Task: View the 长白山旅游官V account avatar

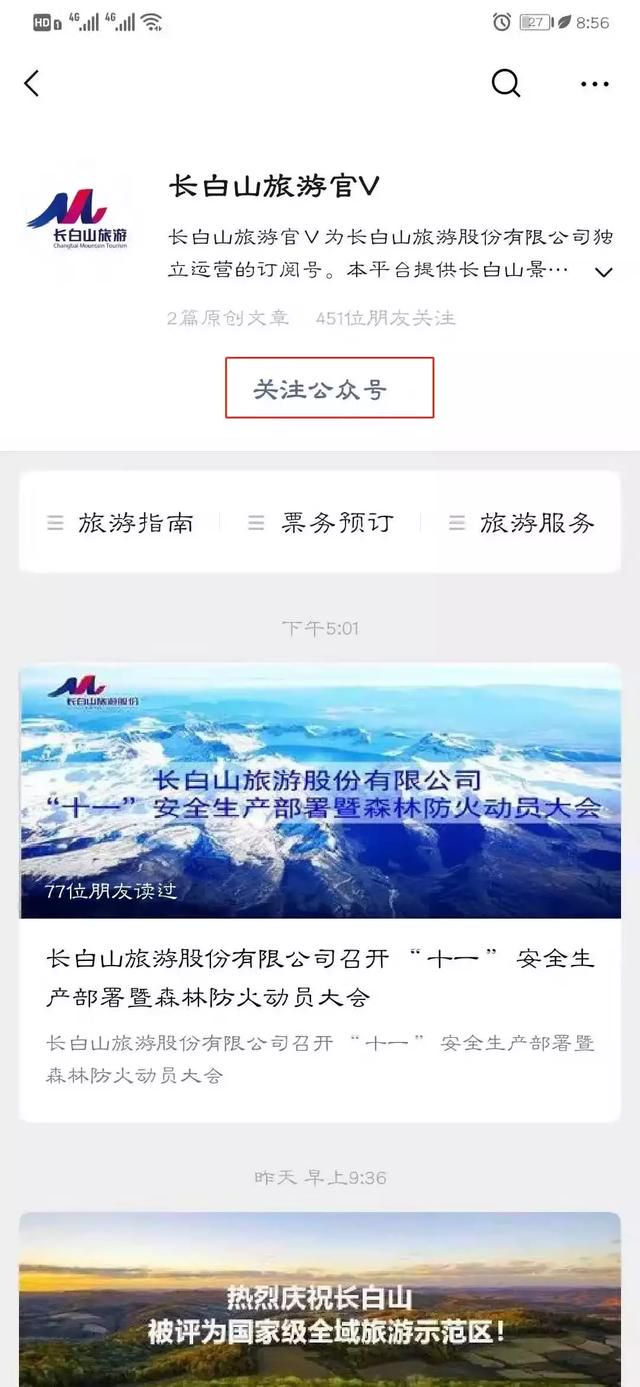Action: (78, 218)
